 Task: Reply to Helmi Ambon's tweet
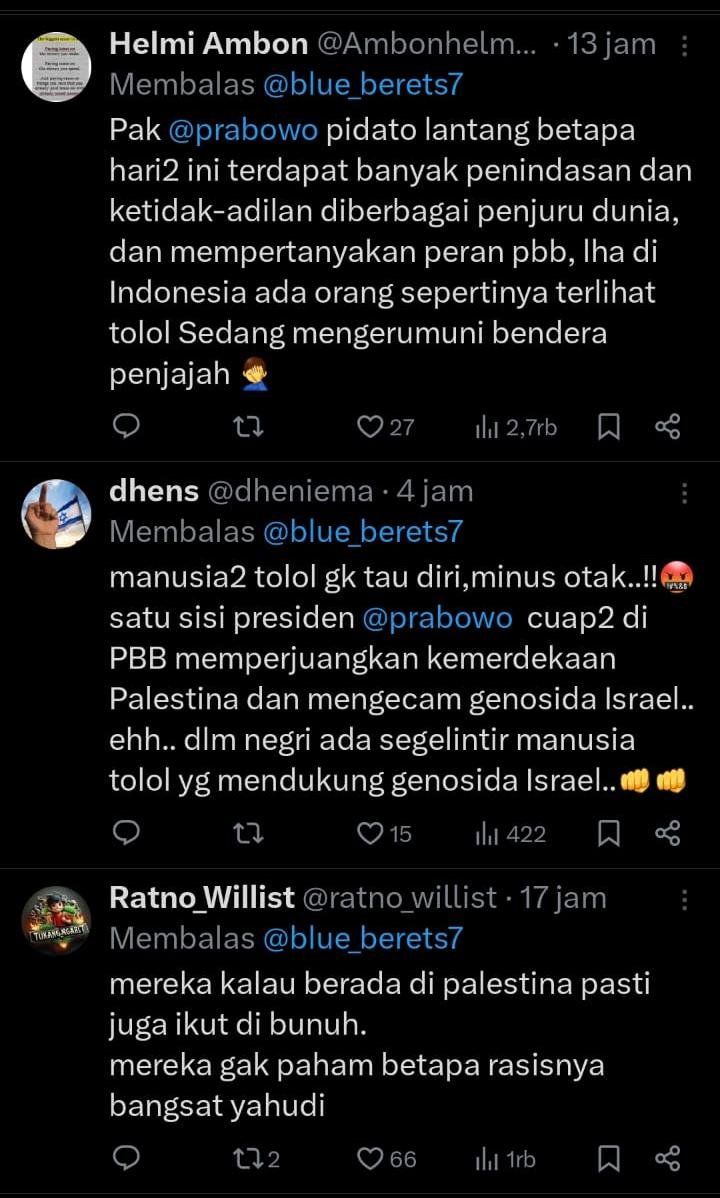tap(125, 427)
